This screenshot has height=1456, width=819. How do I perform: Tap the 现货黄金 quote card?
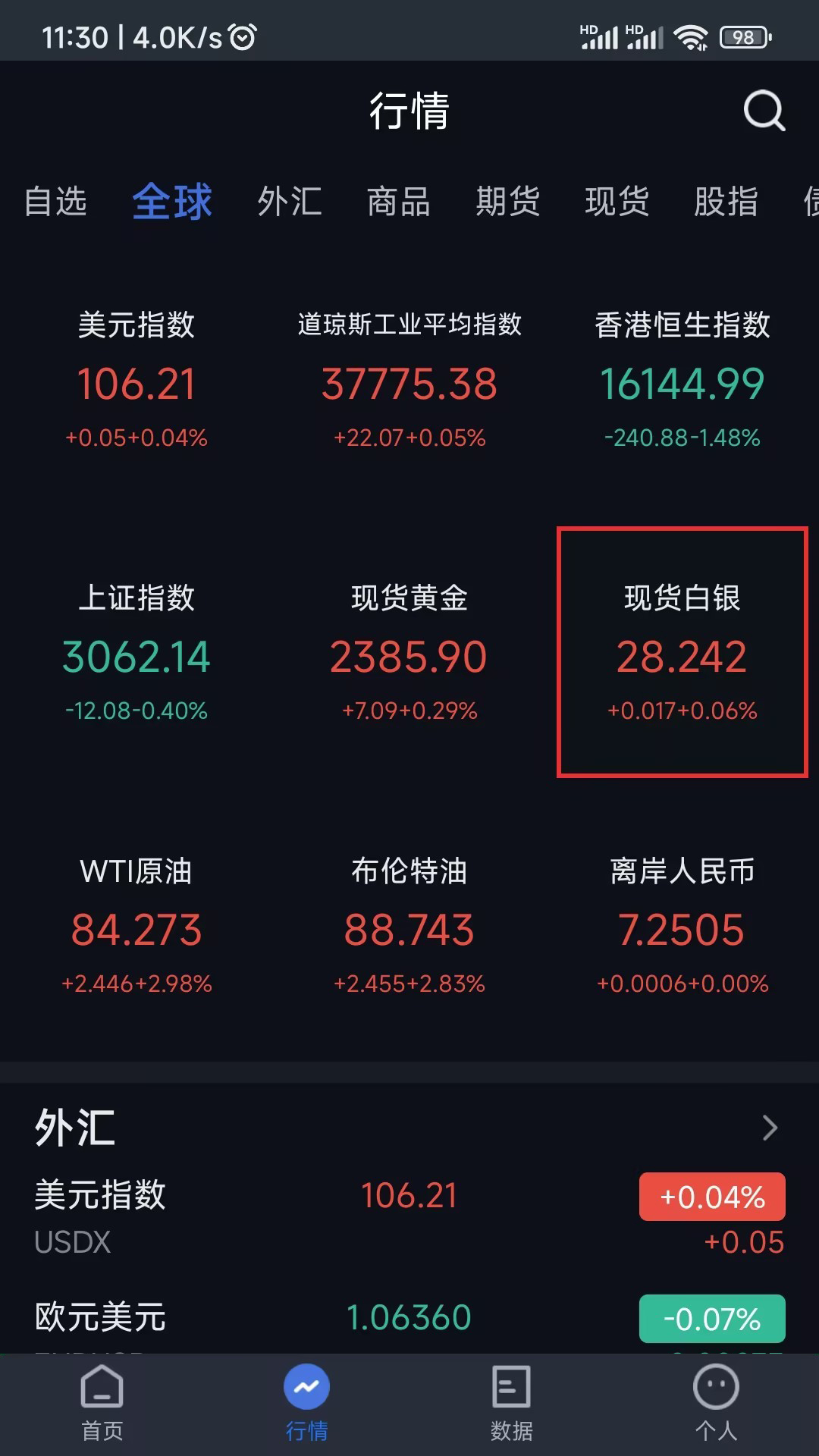[x=409, y=652]
